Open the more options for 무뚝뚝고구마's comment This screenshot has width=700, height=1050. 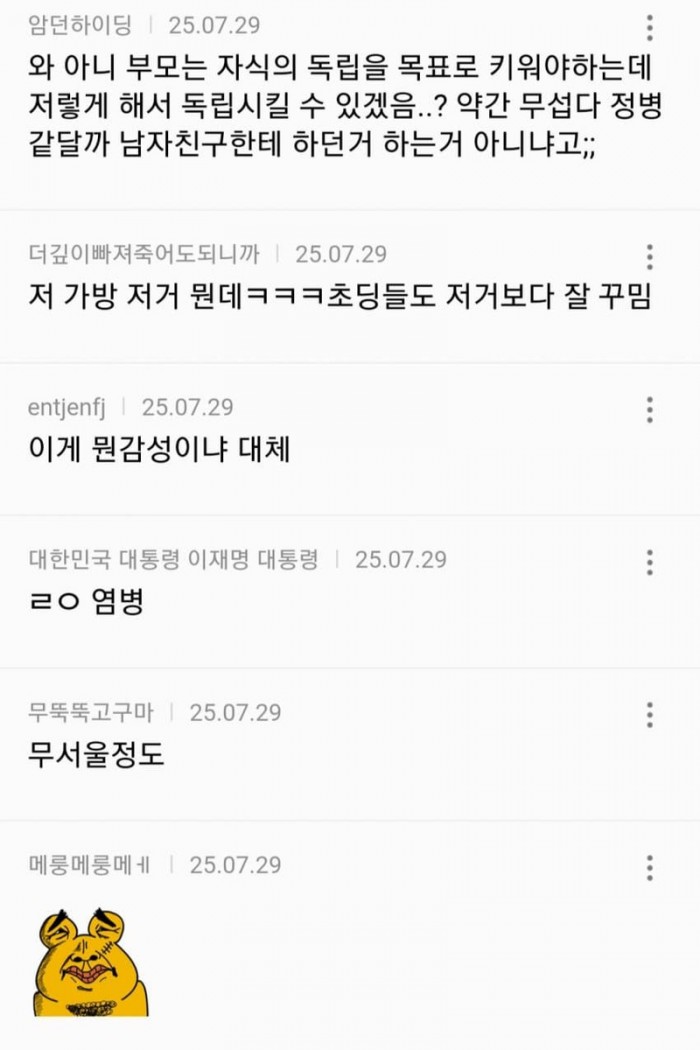(x=650, y=714)
